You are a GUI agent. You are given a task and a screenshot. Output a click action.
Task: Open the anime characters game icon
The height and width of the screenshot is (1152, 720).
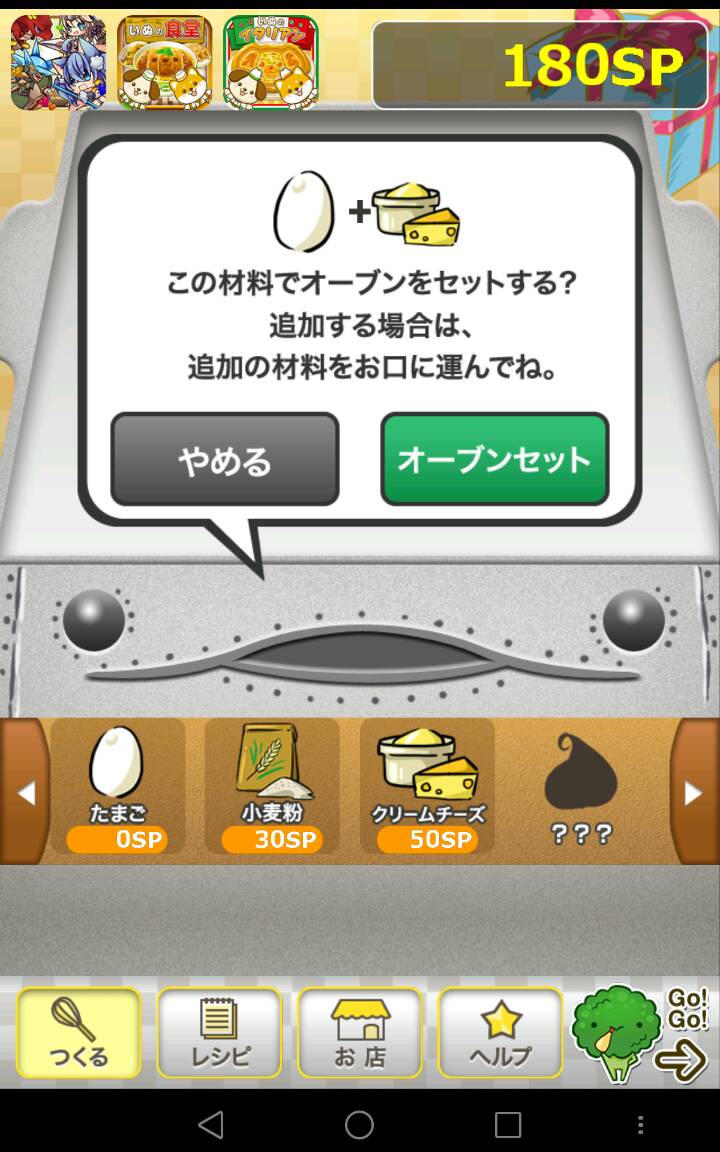click(x=58, y=62)
